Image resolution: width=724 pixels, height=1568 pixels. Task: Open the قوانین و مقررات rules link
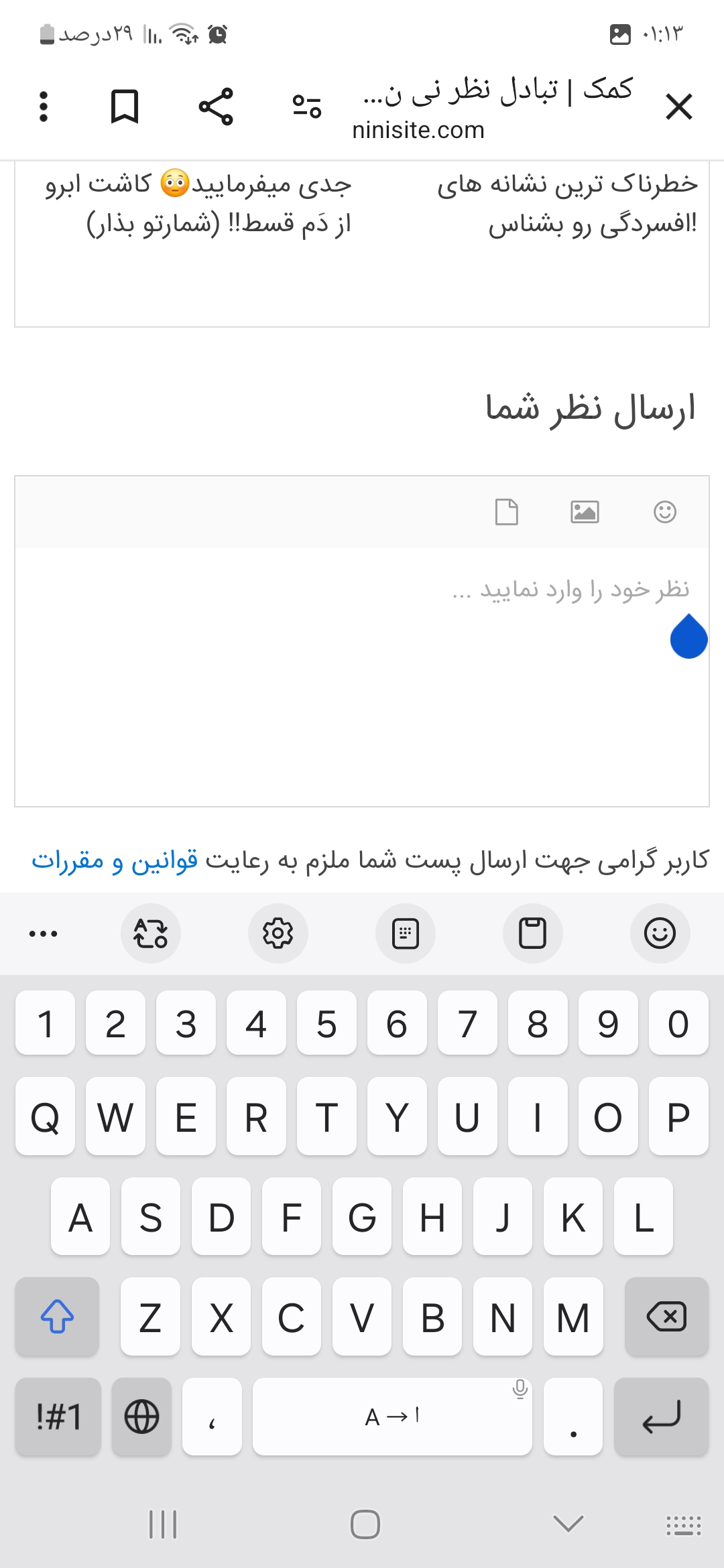tap(115, 860)
